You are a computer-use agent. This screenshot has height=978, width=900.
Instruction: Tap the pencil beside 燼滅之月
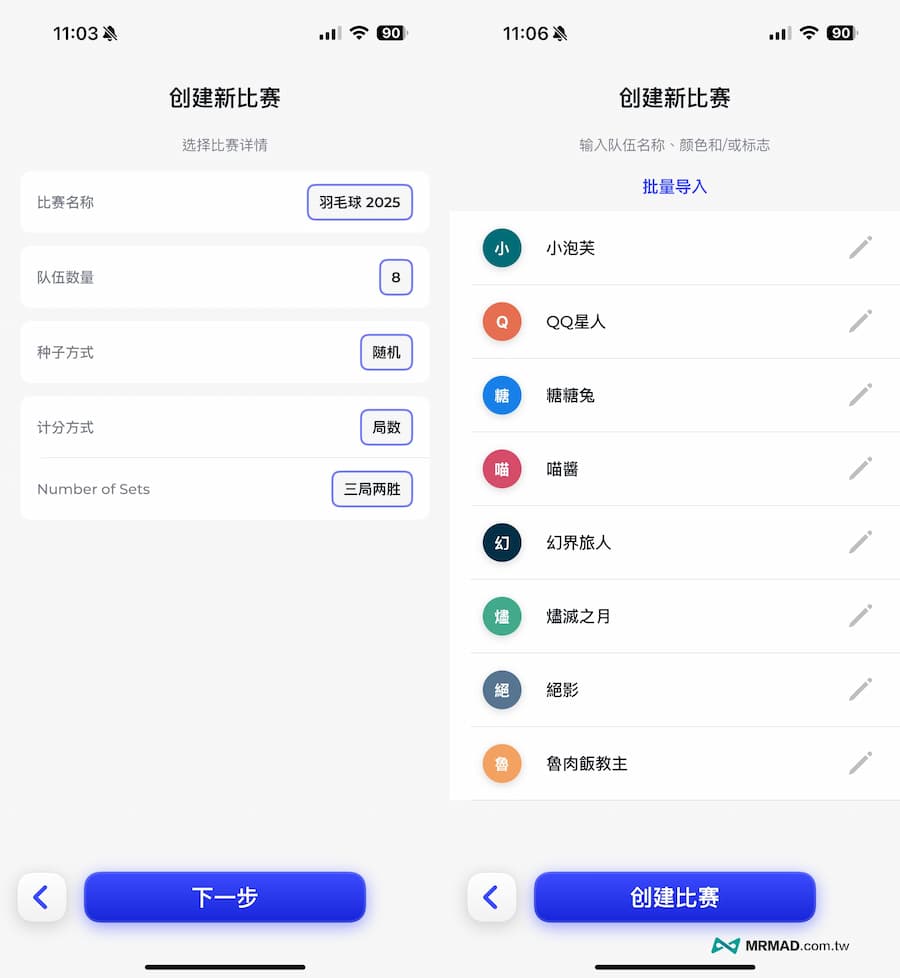coord(860,616)
